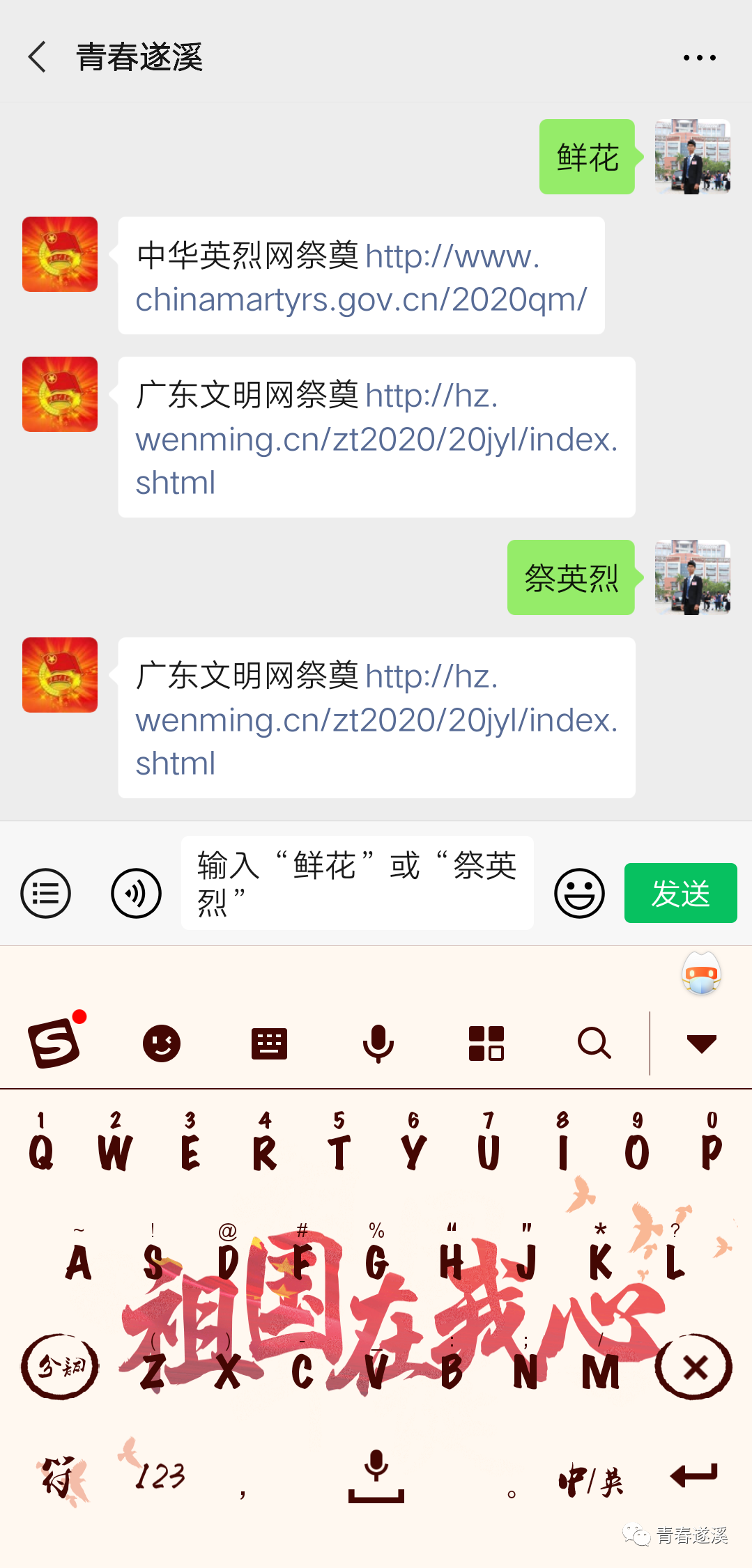Screen dimensions: 752x1568
Task: Open keyboard search magnifier
Action: (594, 1043)
